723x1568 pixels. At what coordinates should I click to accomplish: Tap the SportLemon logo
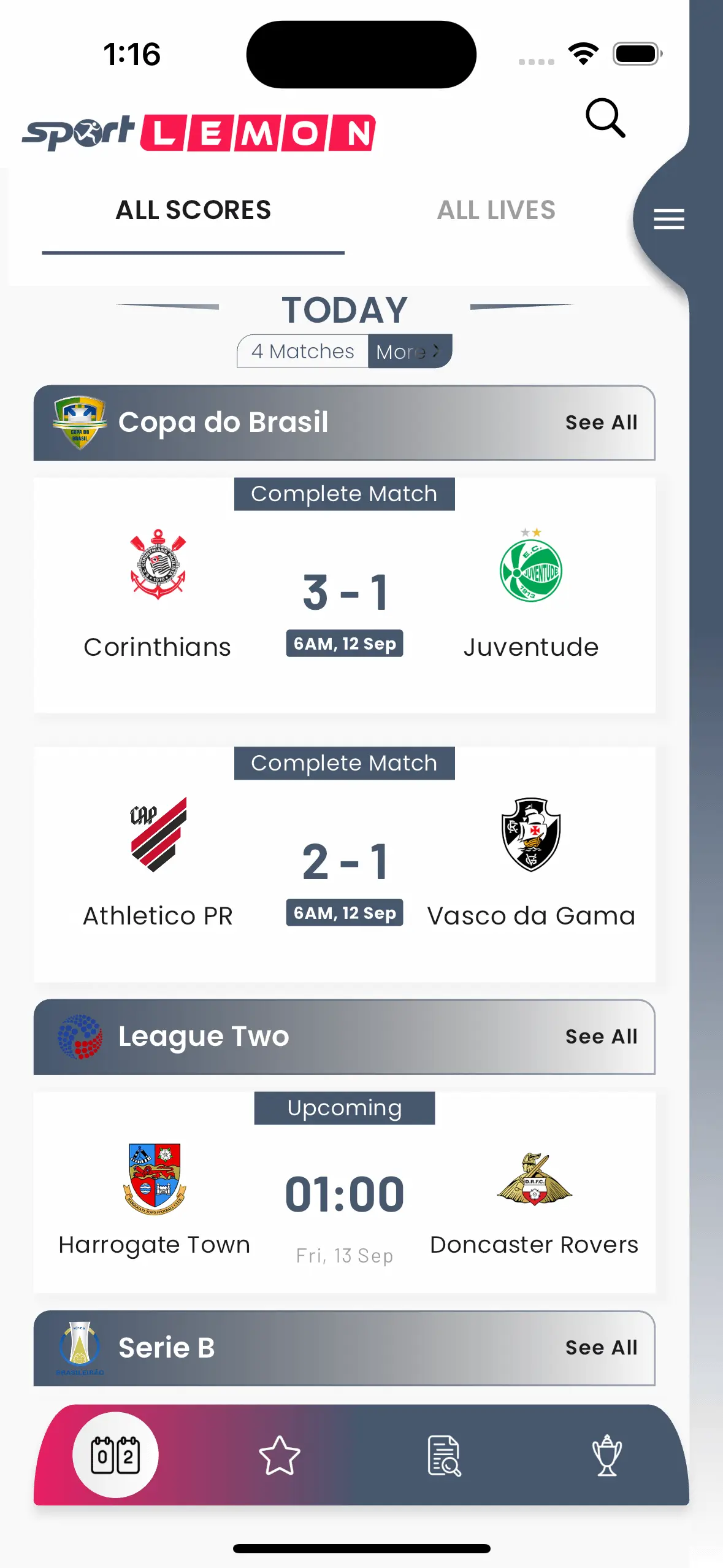pyautogui.click(x=199, y=131)
